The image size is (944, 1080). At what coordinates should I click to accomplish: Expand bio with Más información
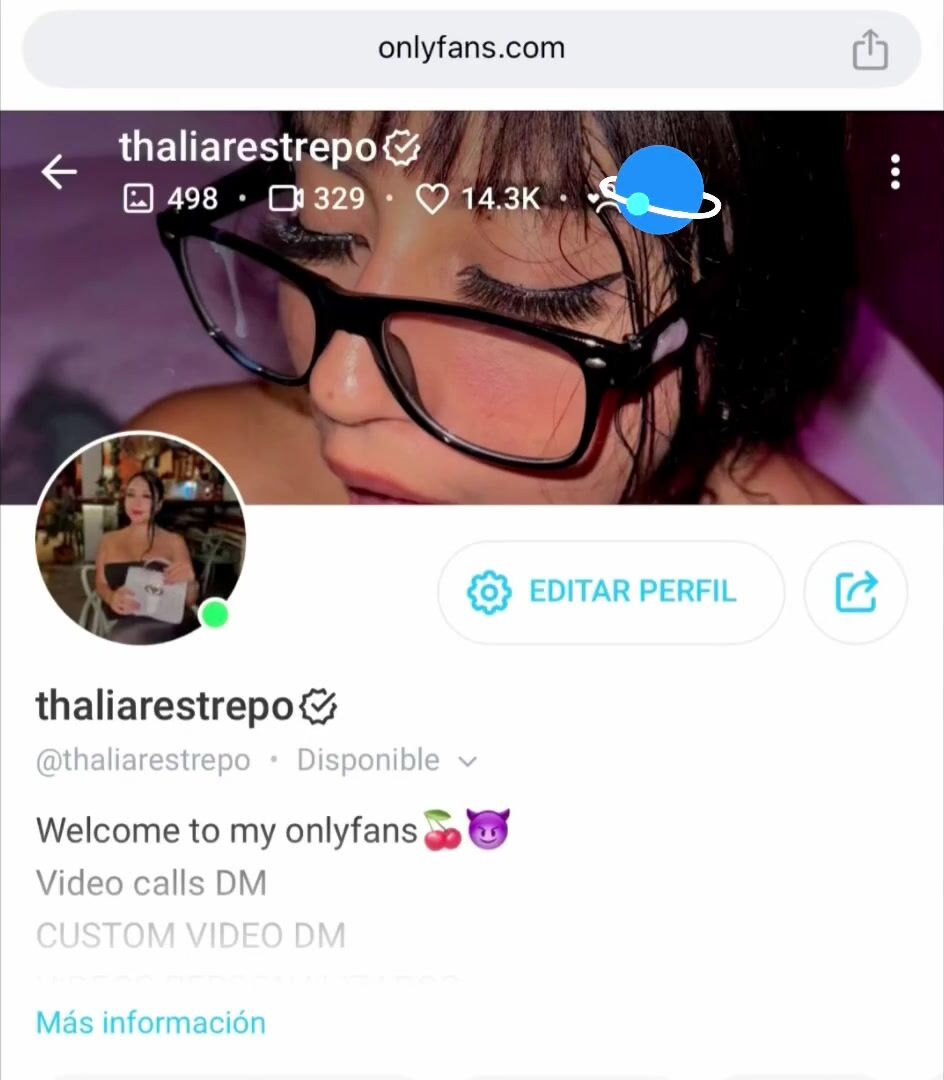(x=151, y=1023)
